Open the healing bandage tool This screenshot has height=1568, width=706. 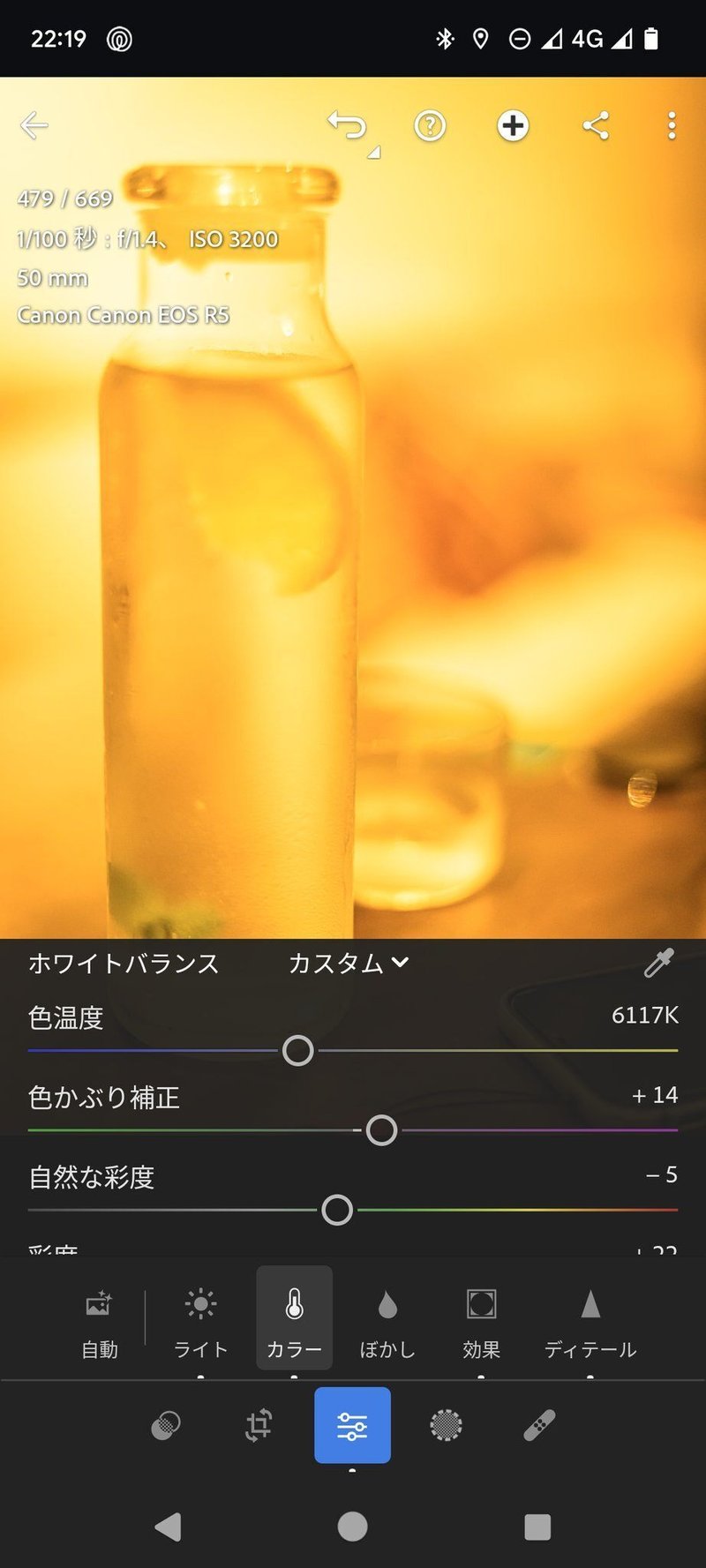coord(538,1425)
